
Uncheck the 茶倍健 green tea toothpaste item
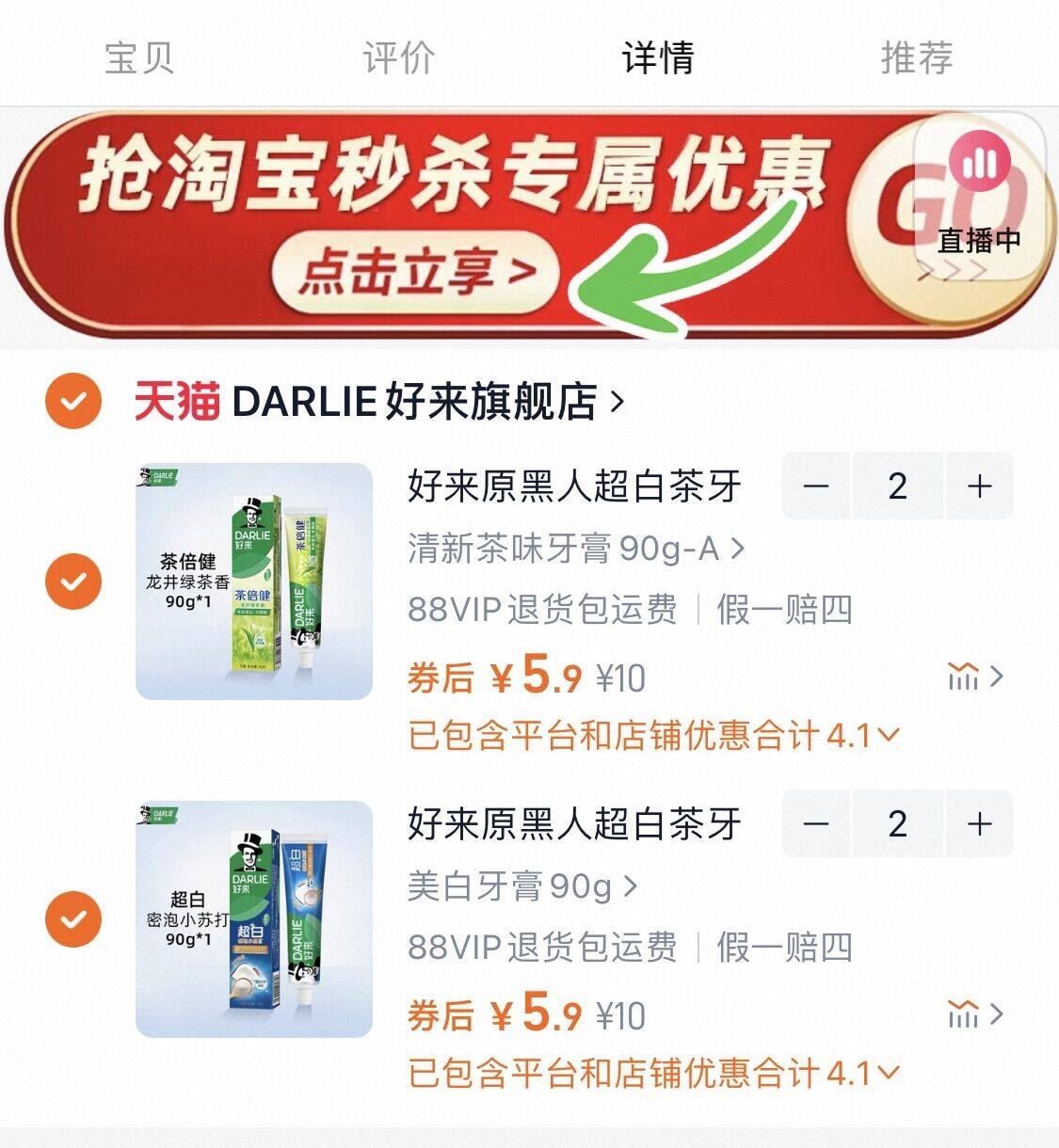pos(73,581)
